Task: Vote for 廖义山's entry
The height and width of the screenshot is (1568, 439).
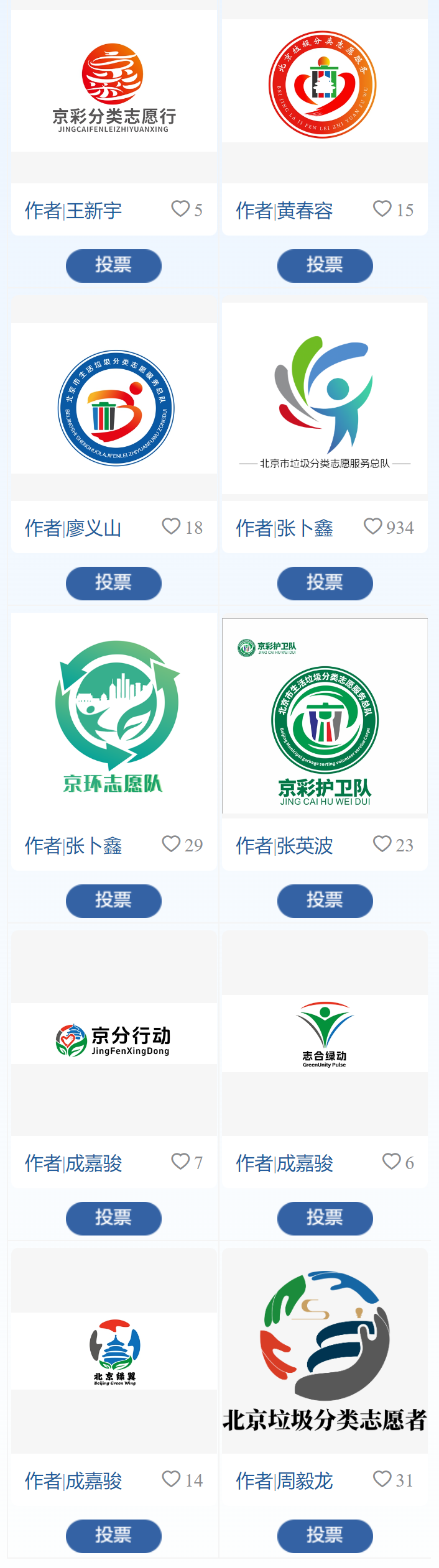Action: coord(114,583)
